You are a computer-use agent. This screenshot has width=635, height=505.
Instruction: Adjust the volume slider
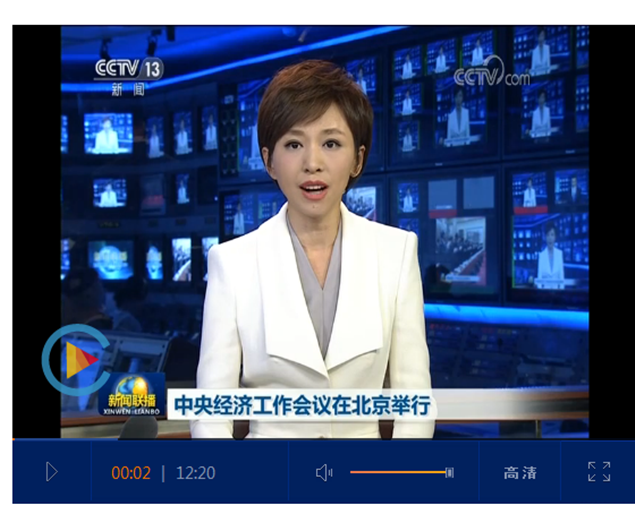400,472
